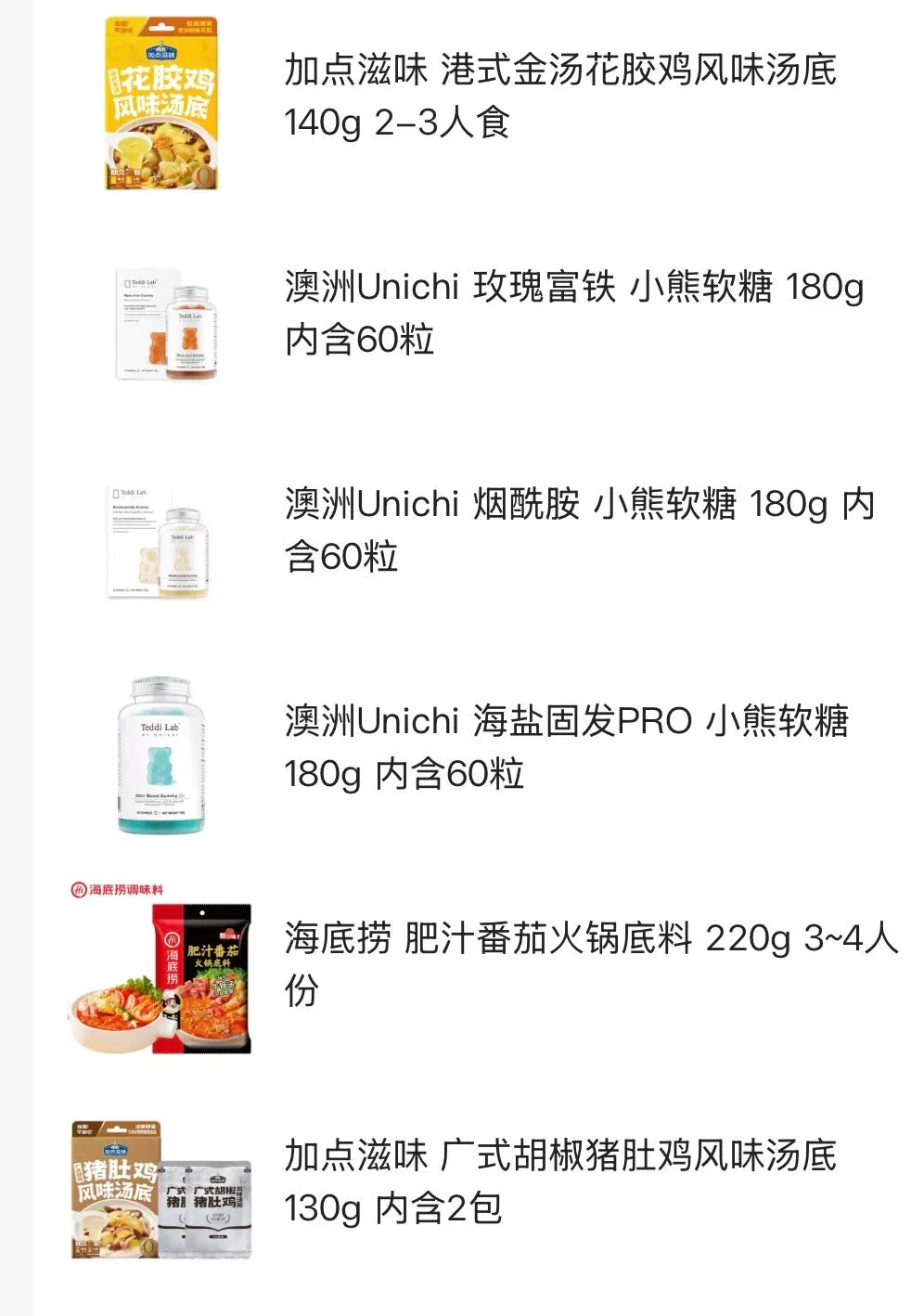This screenshot has width=911, height=1316.
Task: Tap 广式胡椒猪肚鸡风味汤底 product
Action: (x=559, y=1181)
